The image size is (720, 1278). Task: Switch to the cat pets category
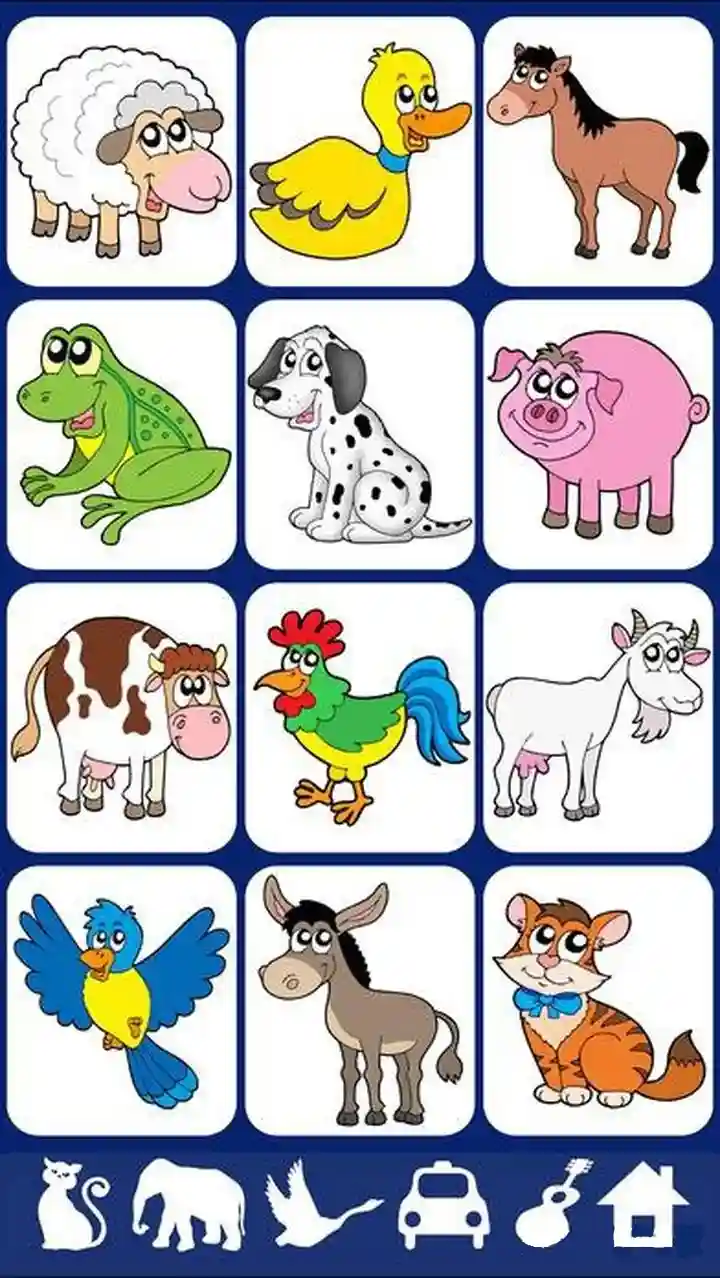(x=72, y=1204)
